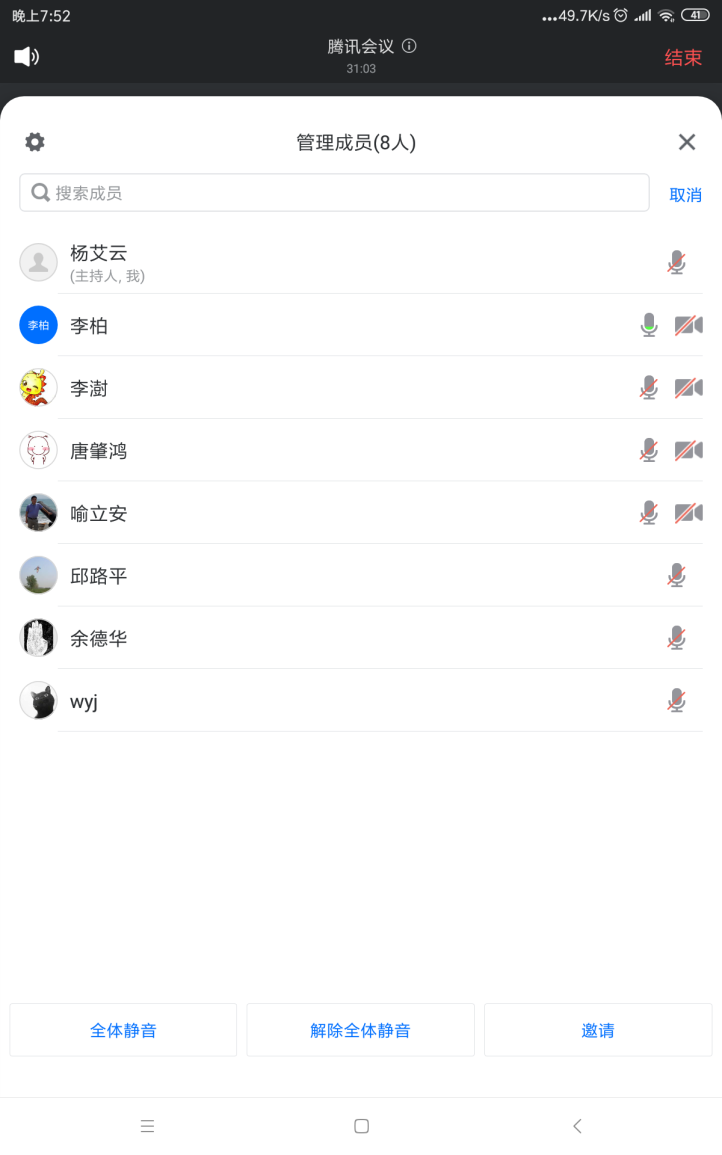Unmute wyj's microphone
This screenshot has height=1155, width=722.
tap(677, 701)
